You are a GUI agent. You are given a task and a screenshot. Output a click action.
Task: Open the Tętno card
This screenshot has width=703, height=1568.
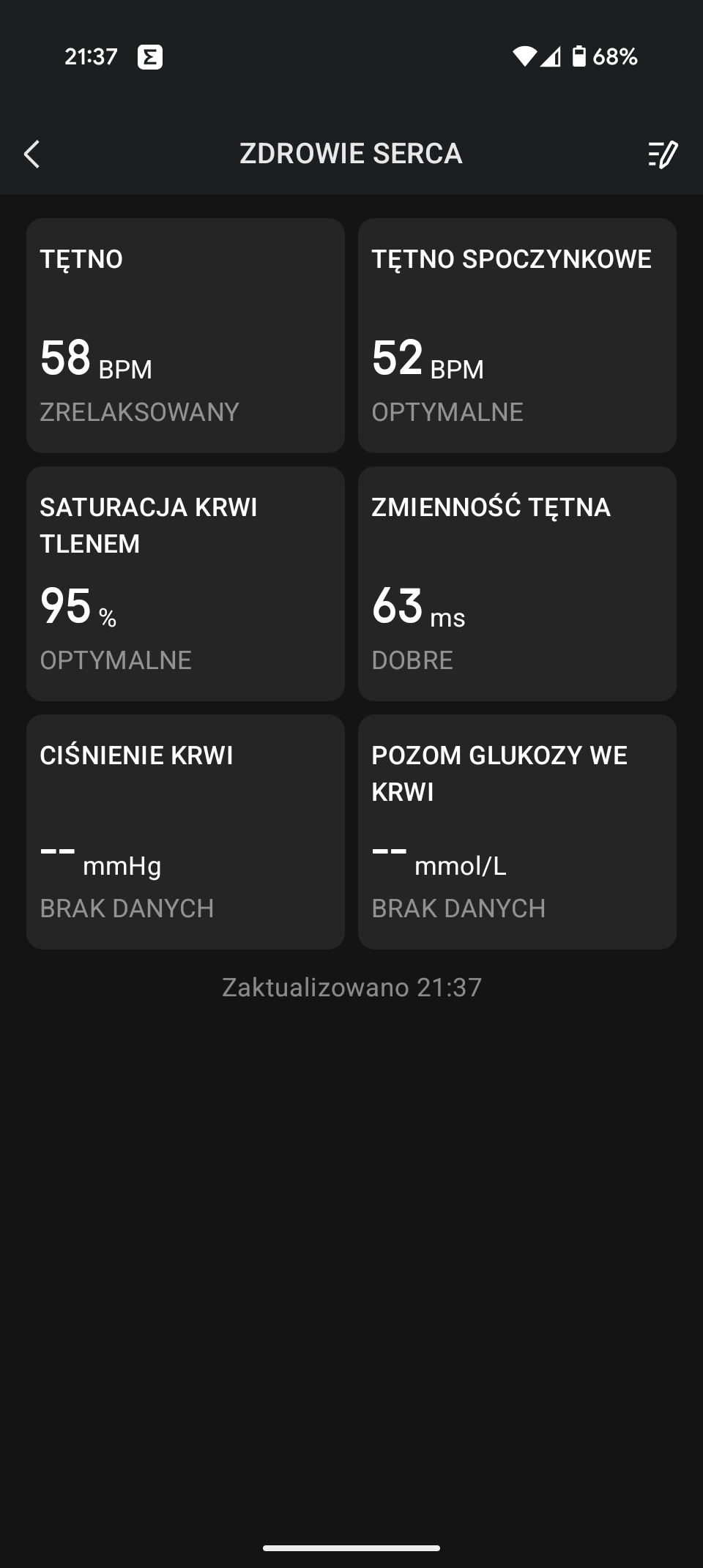pyautogui.click(x=185, y=335)
